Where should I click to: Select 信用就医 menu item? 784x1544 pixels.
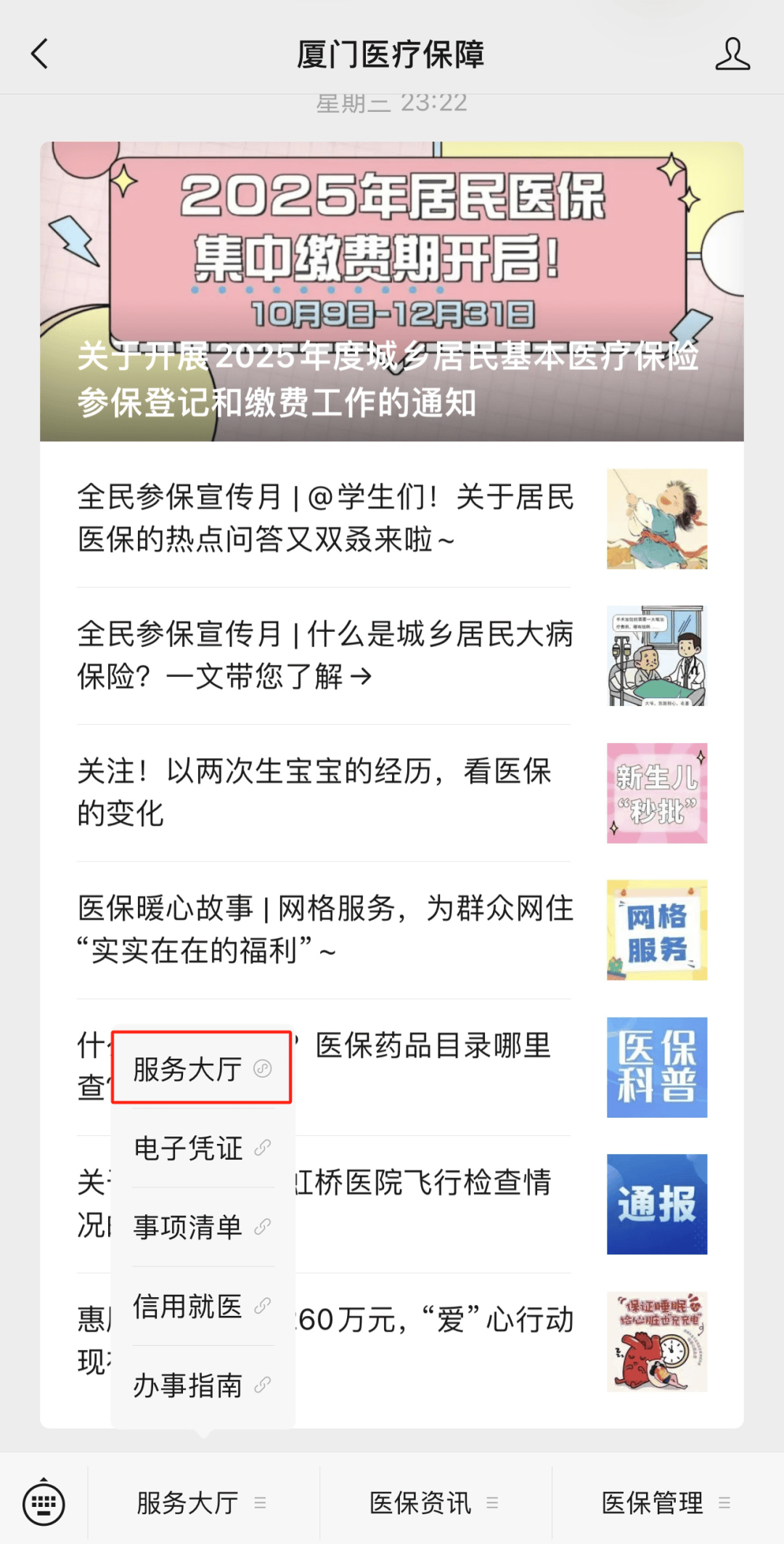click(201, 1307)
